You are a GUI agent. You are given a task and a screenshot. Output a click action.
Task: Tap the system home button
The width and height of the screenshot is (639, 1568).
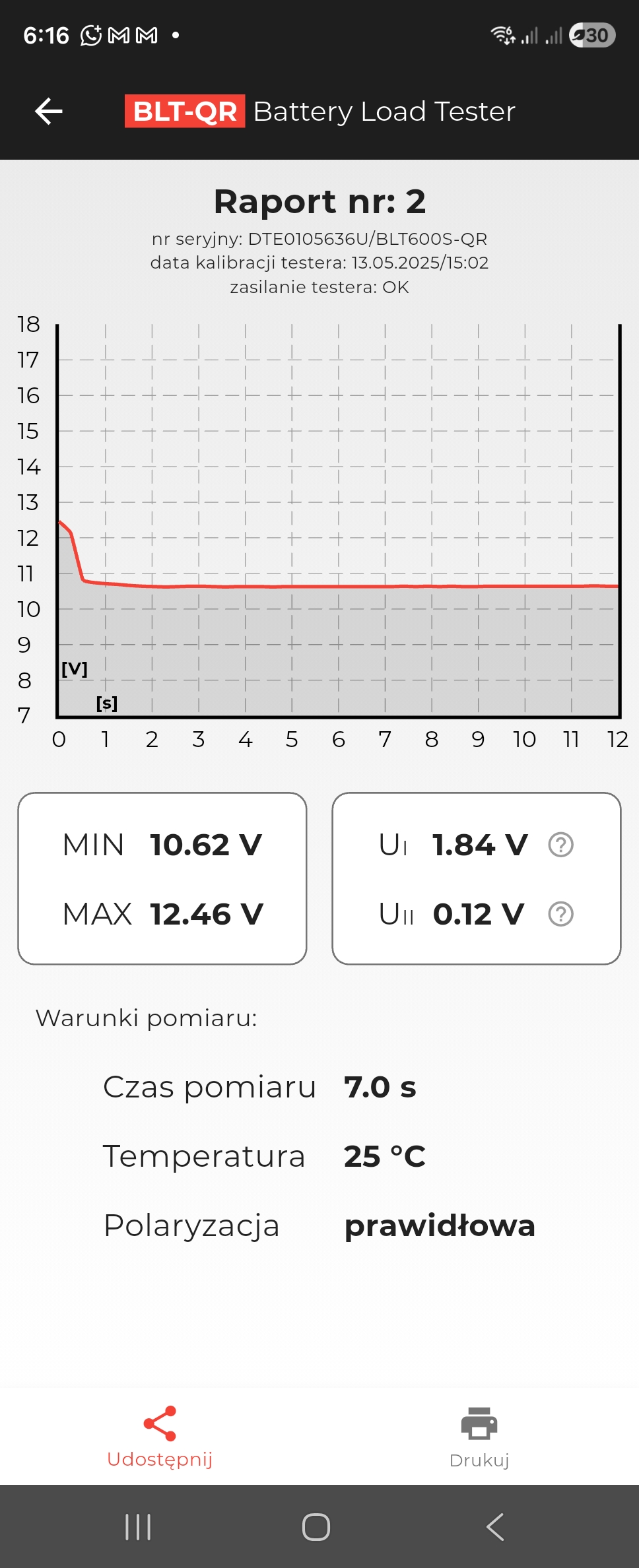316,1526
